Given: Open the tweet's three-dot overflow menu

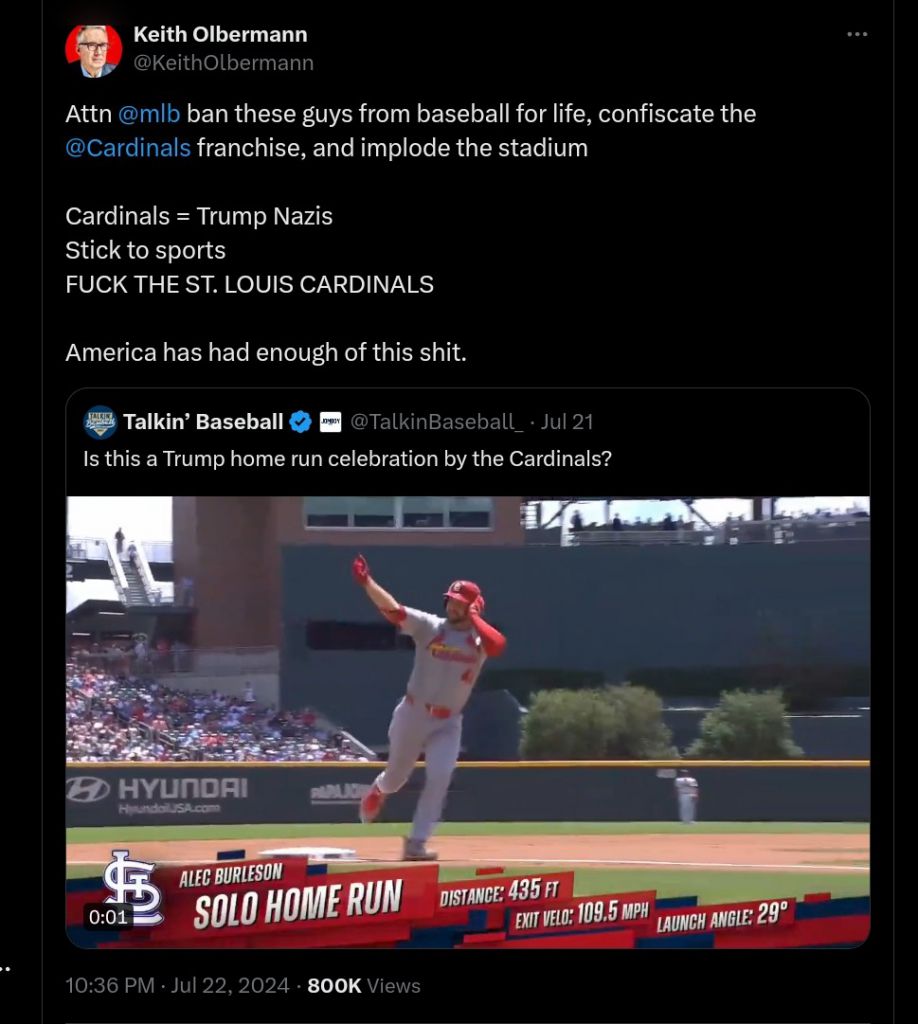Looking at the screenshot, I should pos(857,34).
